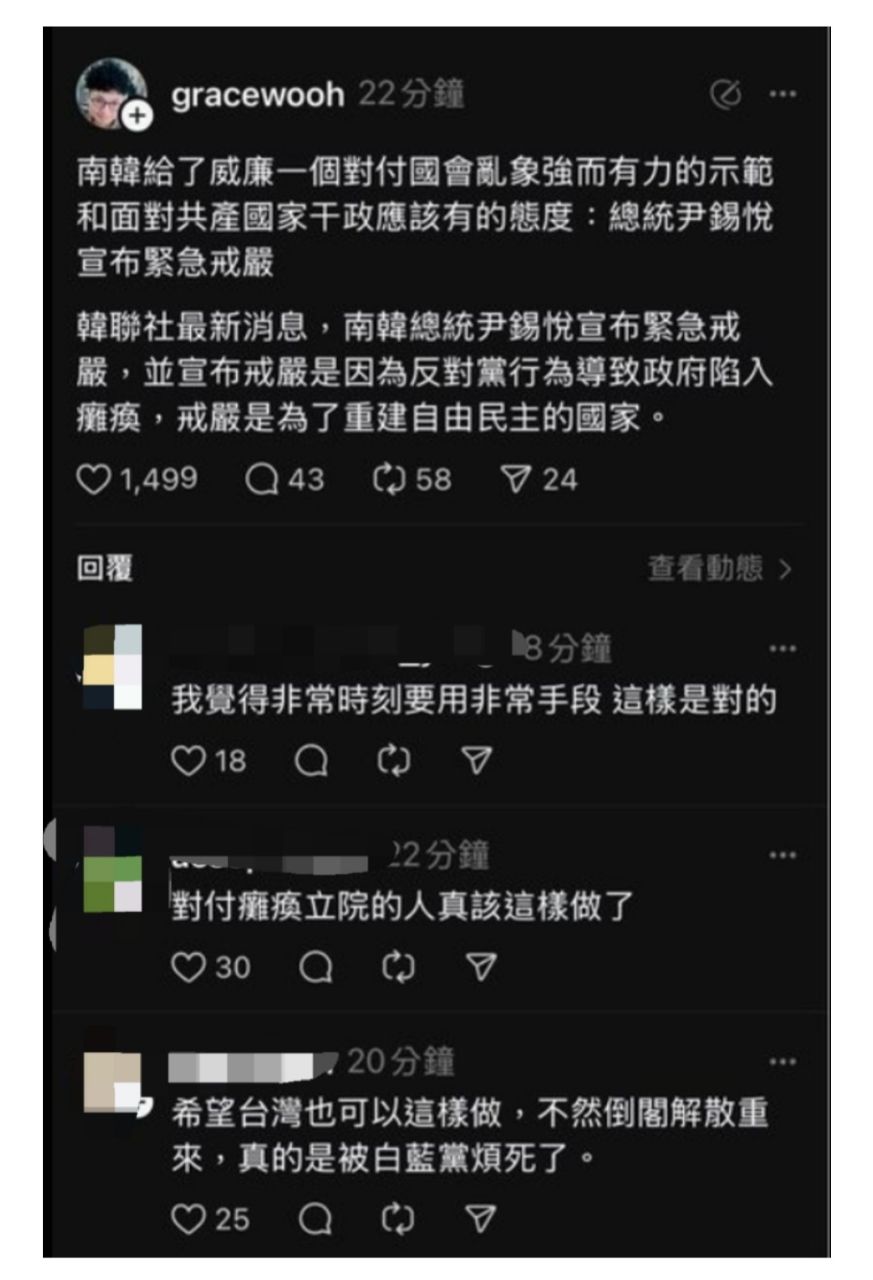
Task: Like the reply starting 希望台灣也可以
Action: [x=188, y=1219]
